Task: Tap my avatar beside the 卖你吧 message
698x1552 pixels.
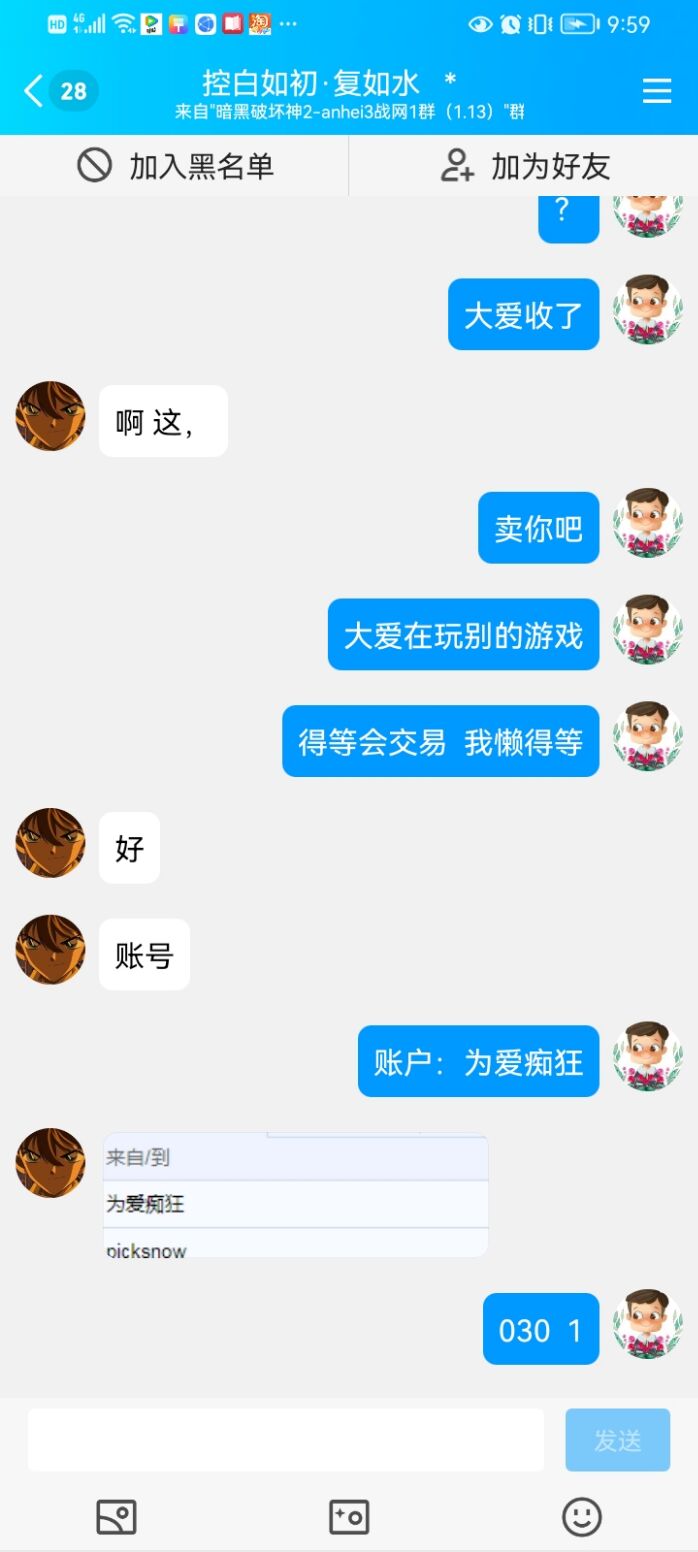Action: 647,523
